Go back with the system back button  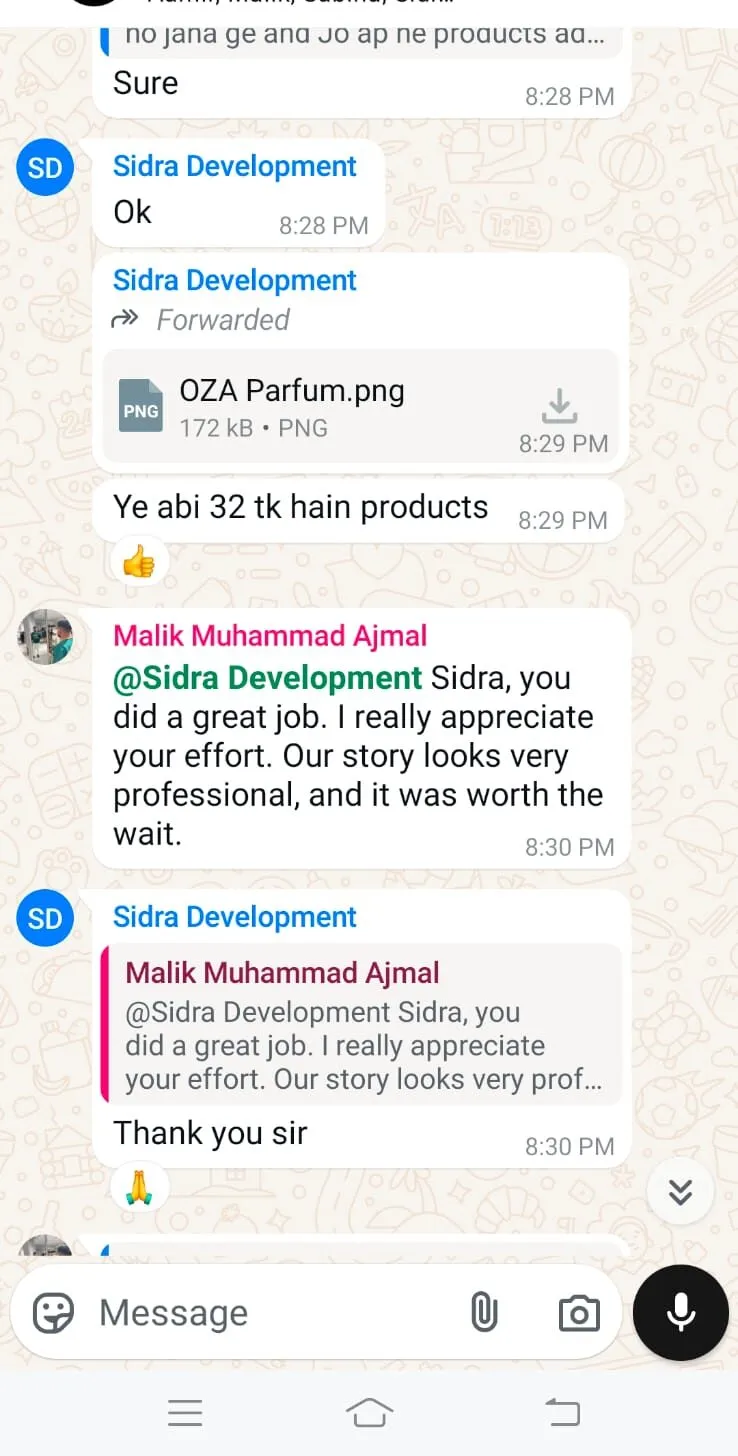click(x=562, y=1413)
